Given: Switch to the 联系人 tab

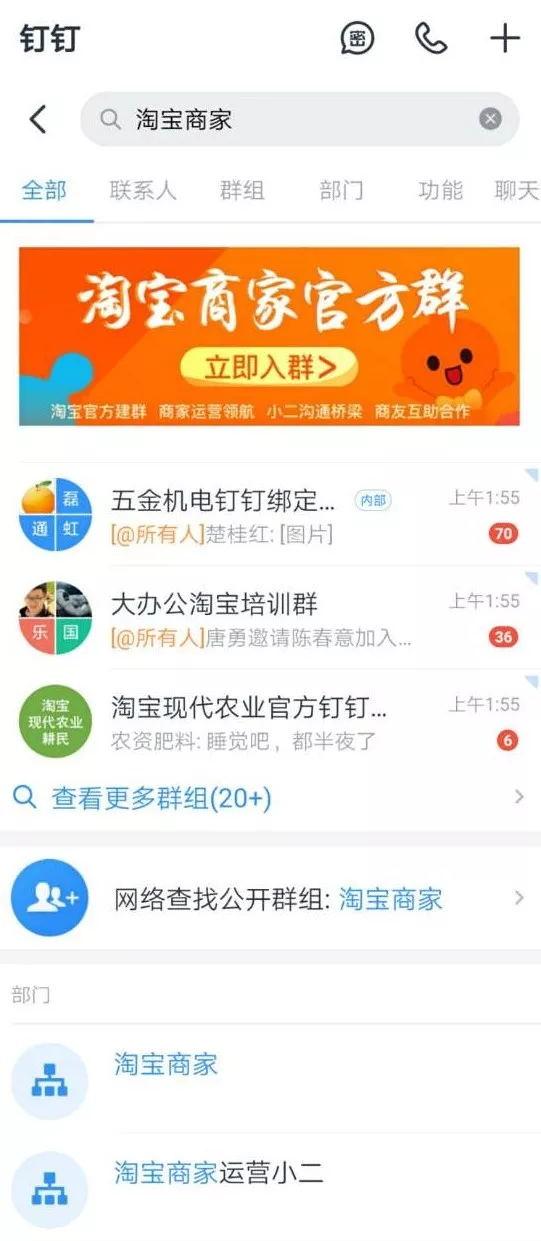Looking at the screenshot, I should click(143, 191).
